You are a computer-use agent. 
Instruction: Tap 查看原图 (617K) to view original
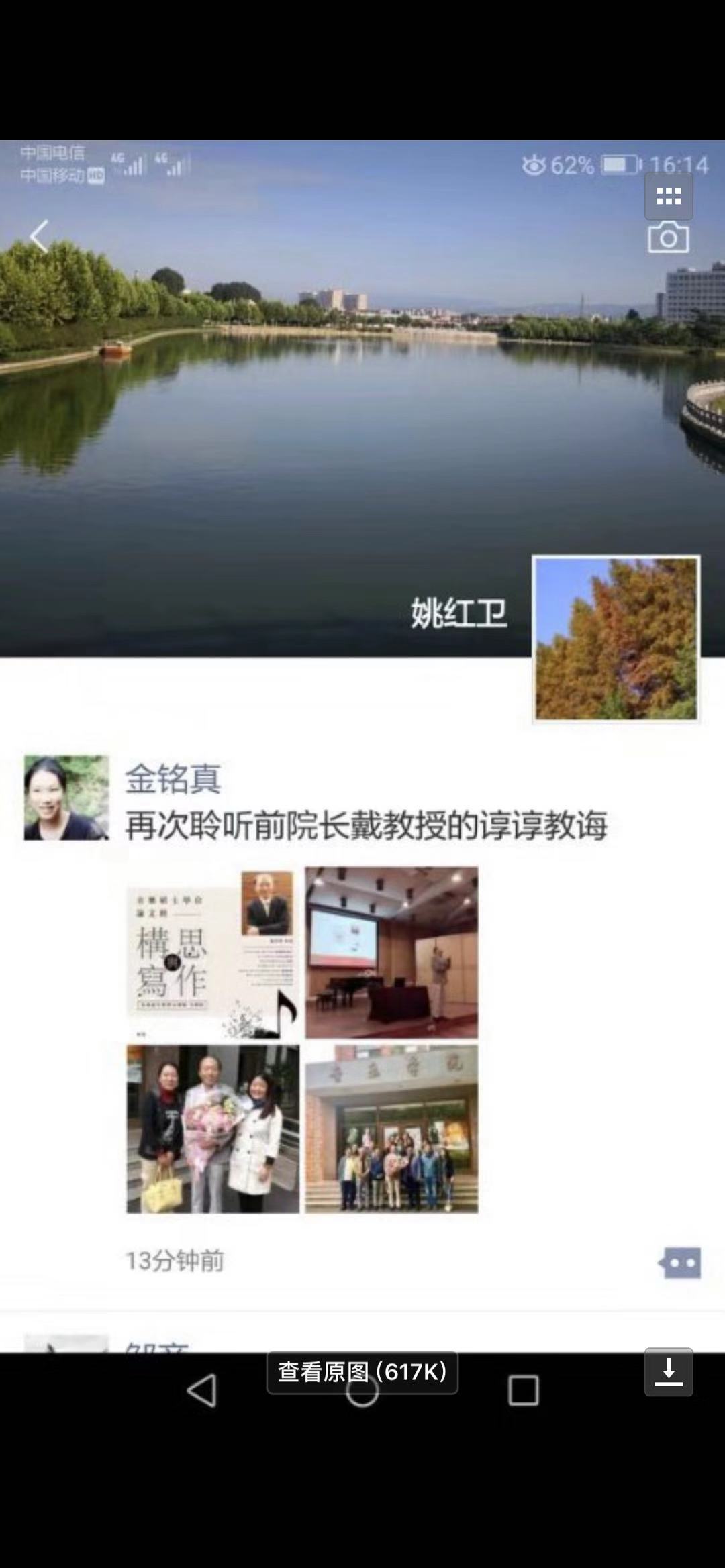[362, 1372]
